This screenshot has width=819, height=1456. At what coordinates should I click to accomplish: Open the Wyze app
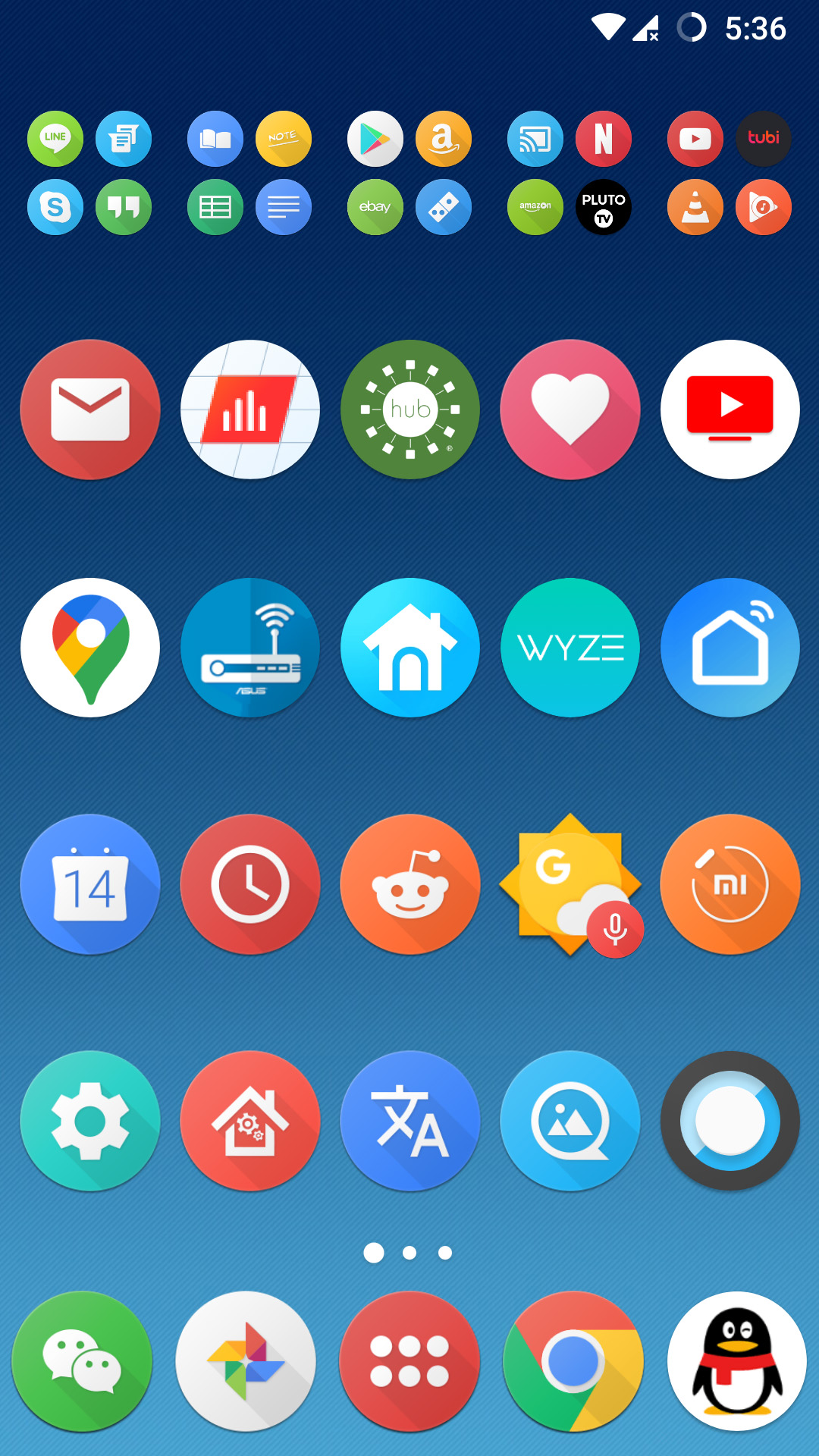[x=570, y=648]
